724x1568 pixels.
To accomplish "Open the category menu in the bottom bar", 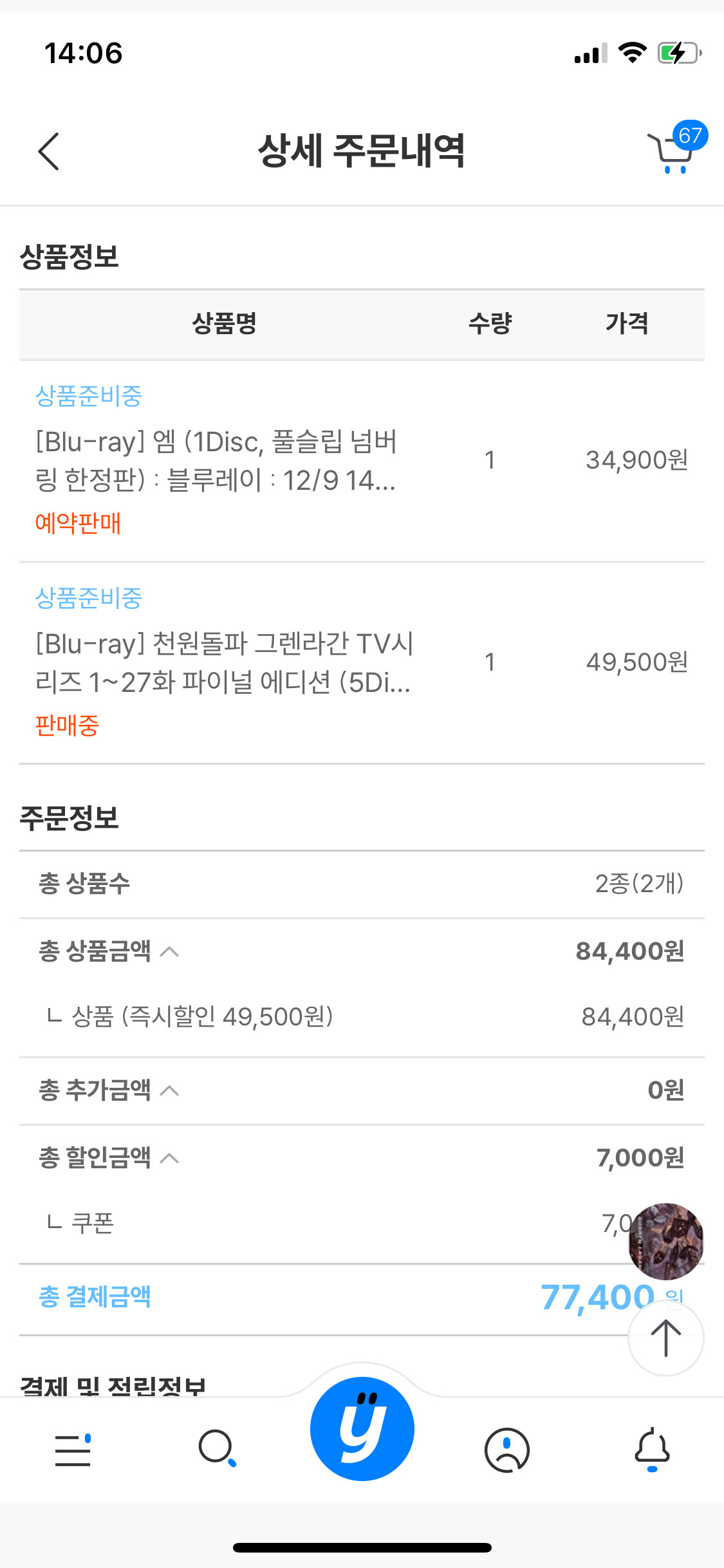I will tap(73, 1450).
